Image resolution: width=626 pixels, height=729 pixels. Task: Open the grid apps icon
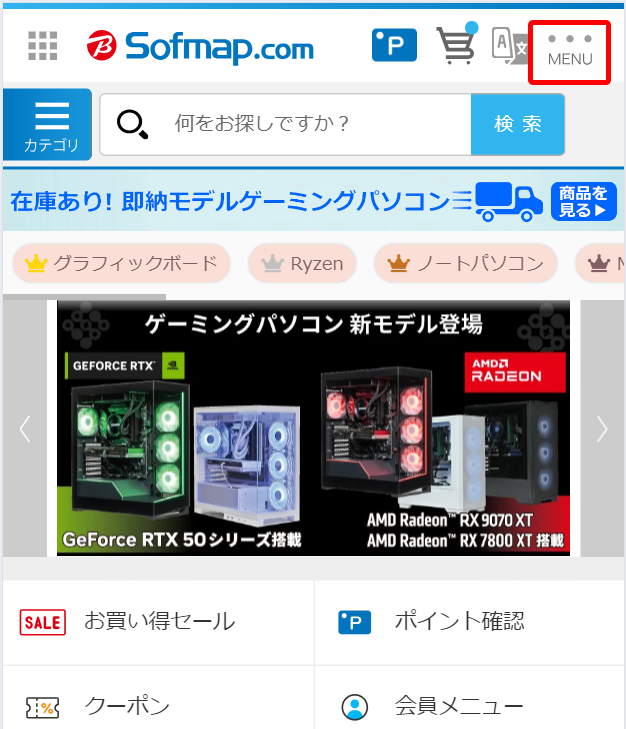tap(42, 46)
